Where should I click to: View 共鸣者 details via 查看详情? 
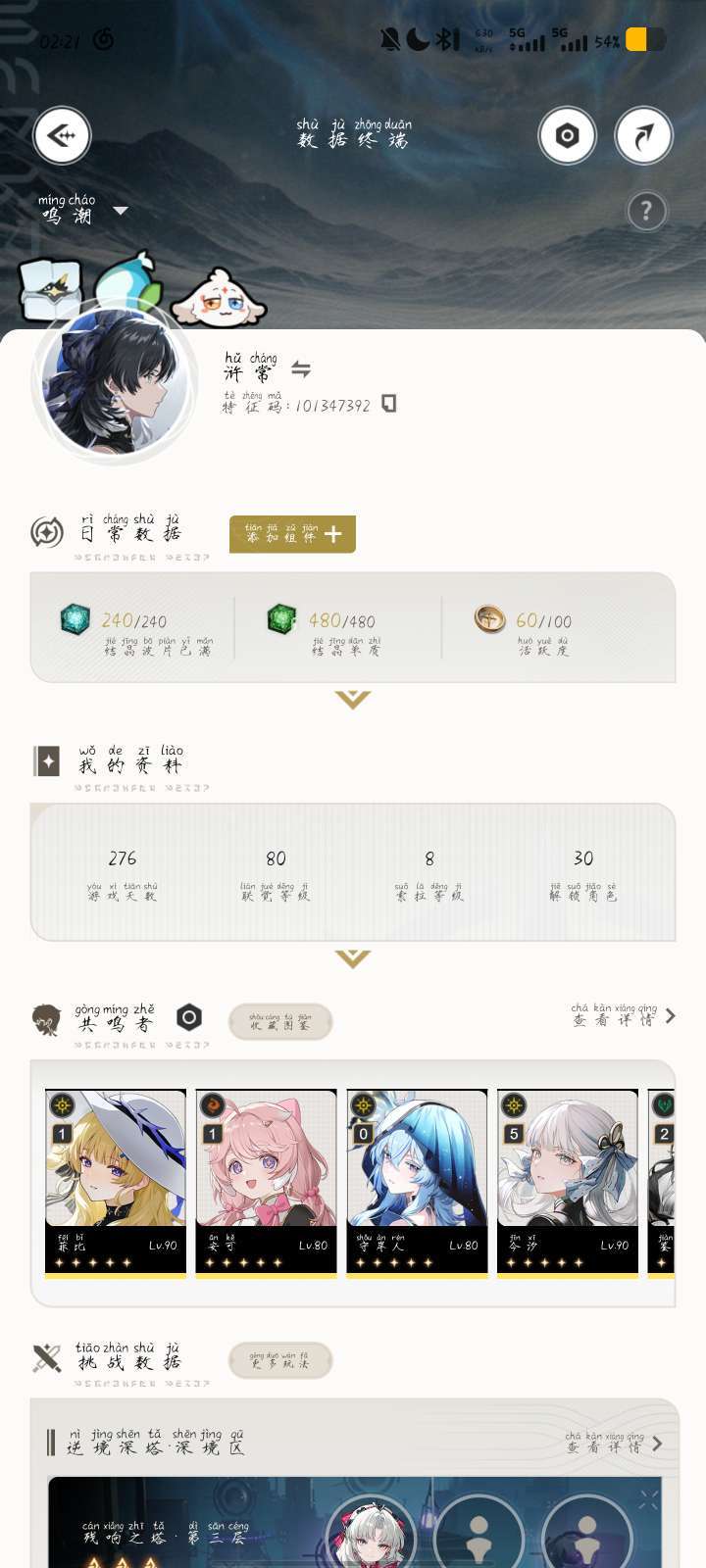click(624, 1015)
